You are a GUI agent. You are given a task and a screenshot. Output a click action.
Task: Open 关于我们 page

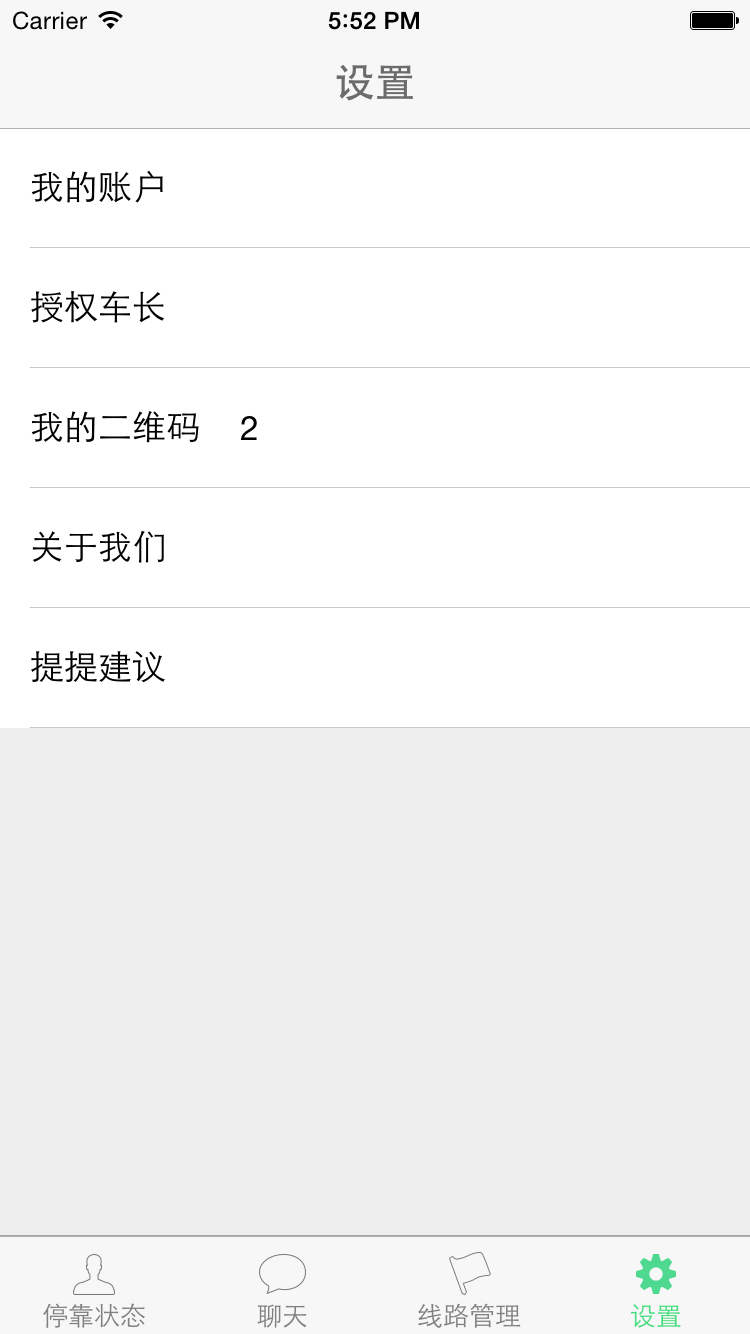(x=375, y=548)
